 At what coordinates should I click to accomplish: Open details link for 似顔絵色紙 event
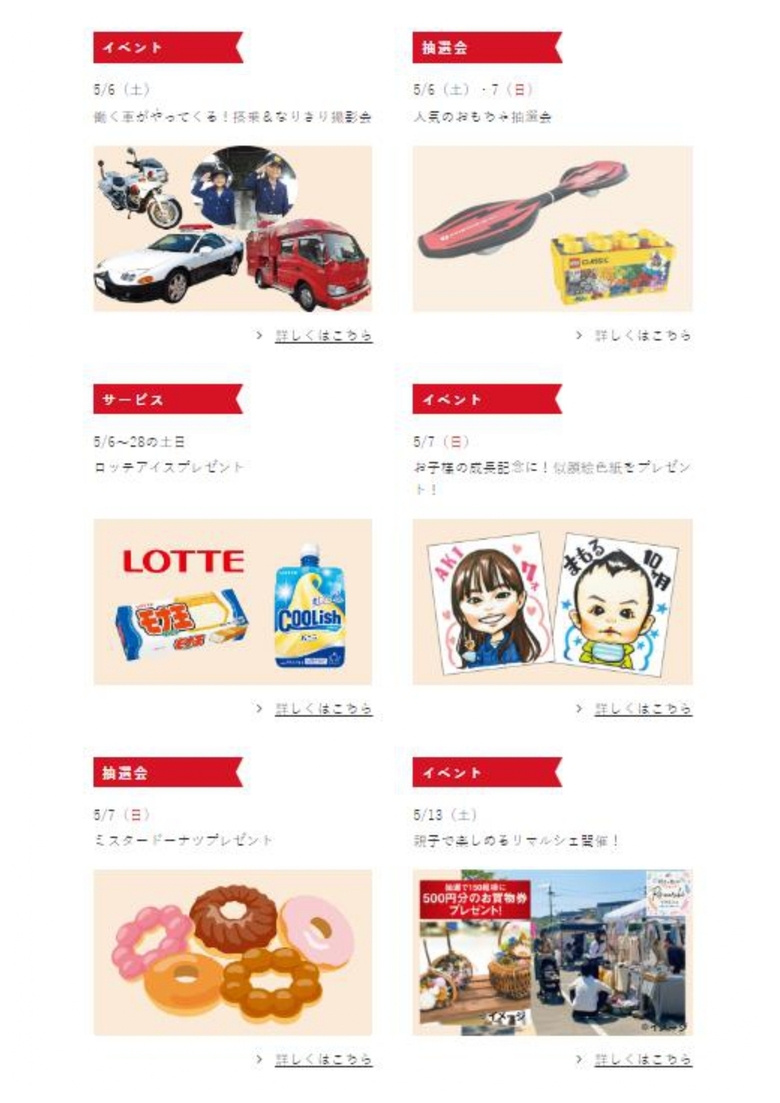(x=642, y=708)
